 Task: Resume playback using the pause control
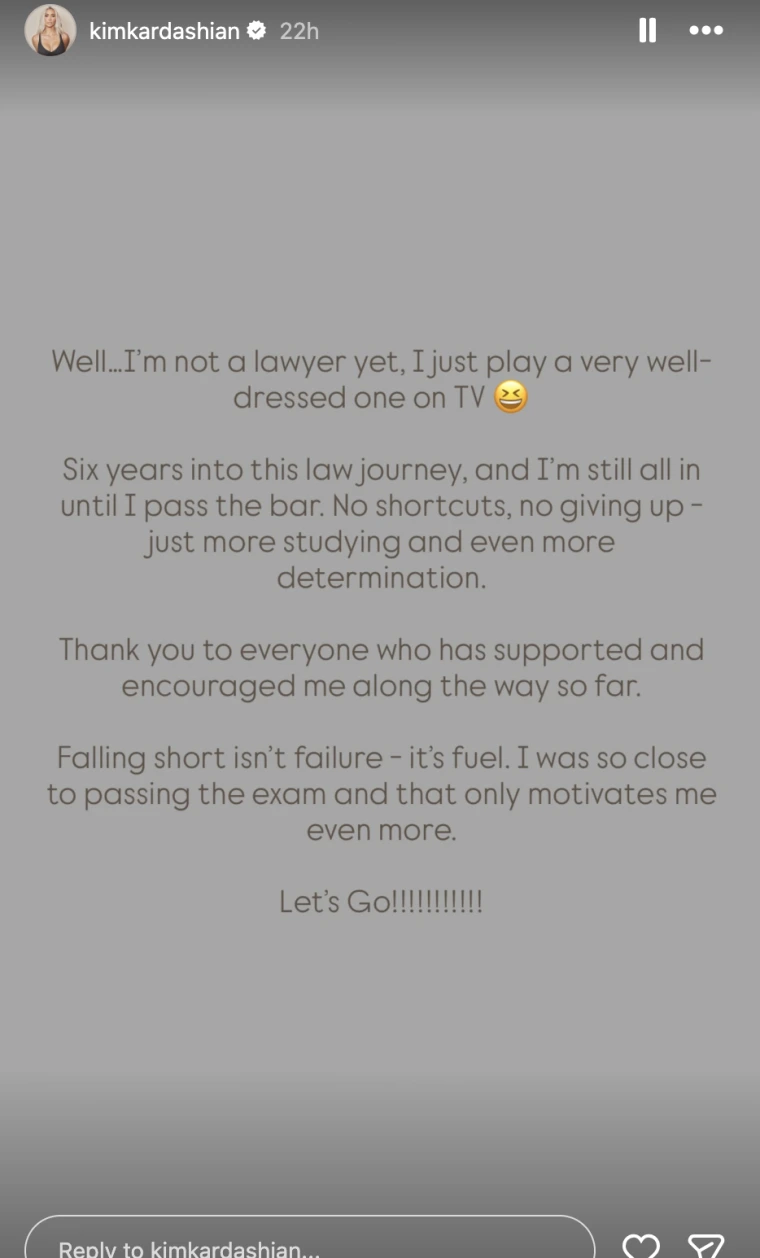[x=646, y=30]
